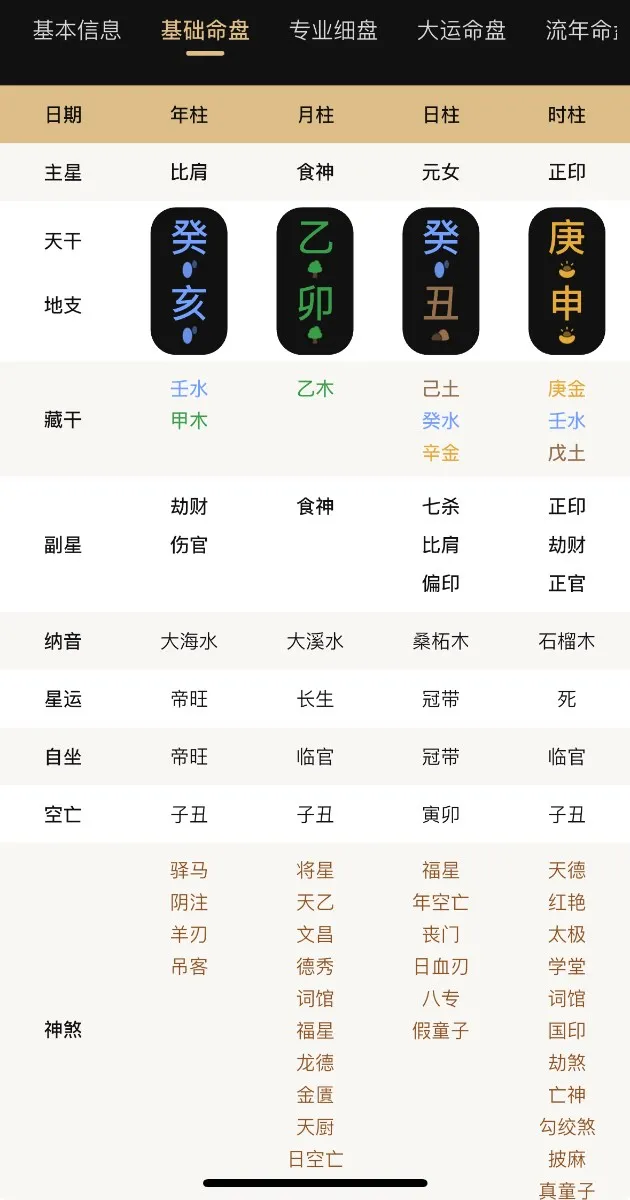Screen dimensions: 630x1200
Task: Switch to the 基本信息 tab
Action: pos(77,30)
